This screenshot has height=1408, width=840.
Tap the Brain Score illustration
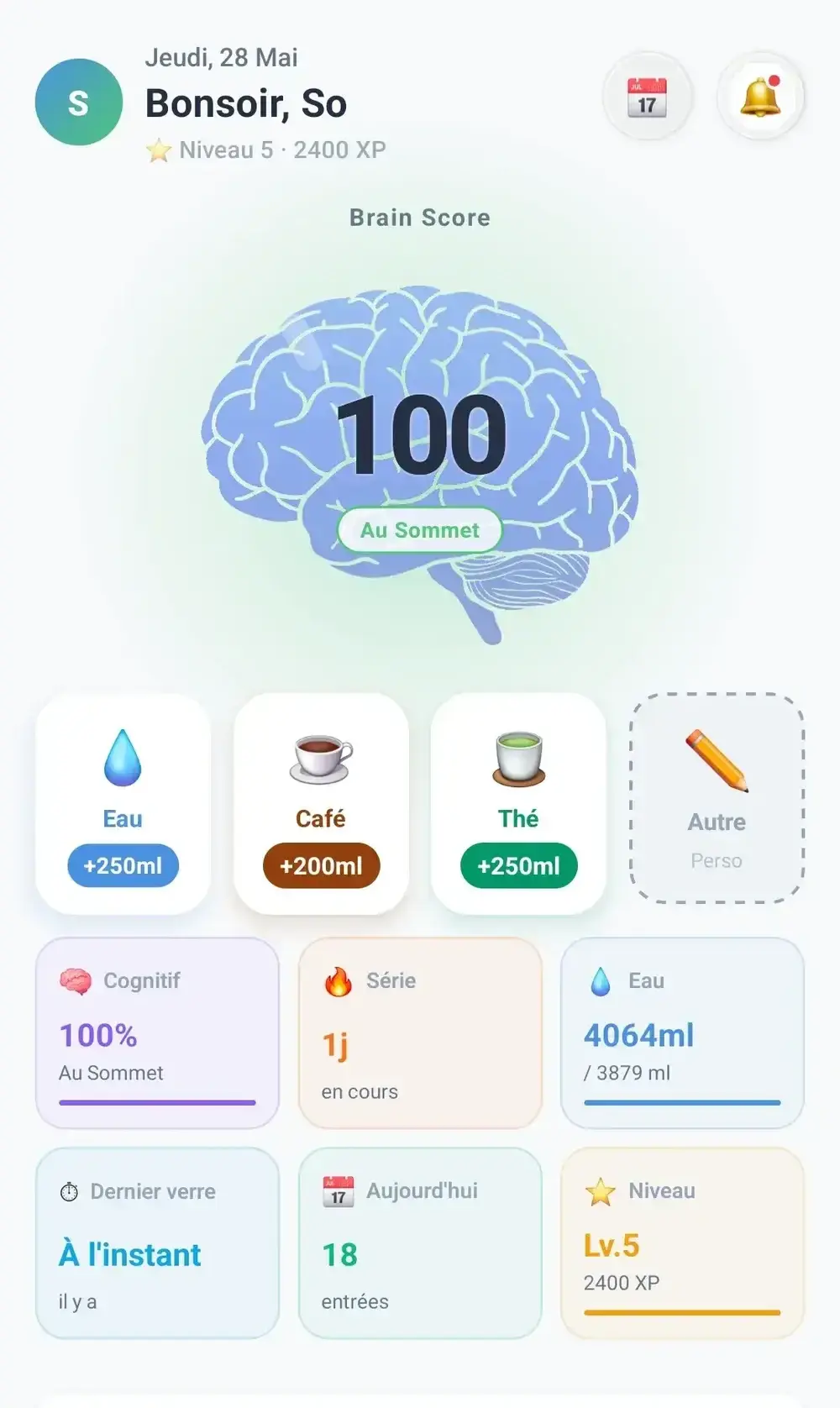point(420,464)
